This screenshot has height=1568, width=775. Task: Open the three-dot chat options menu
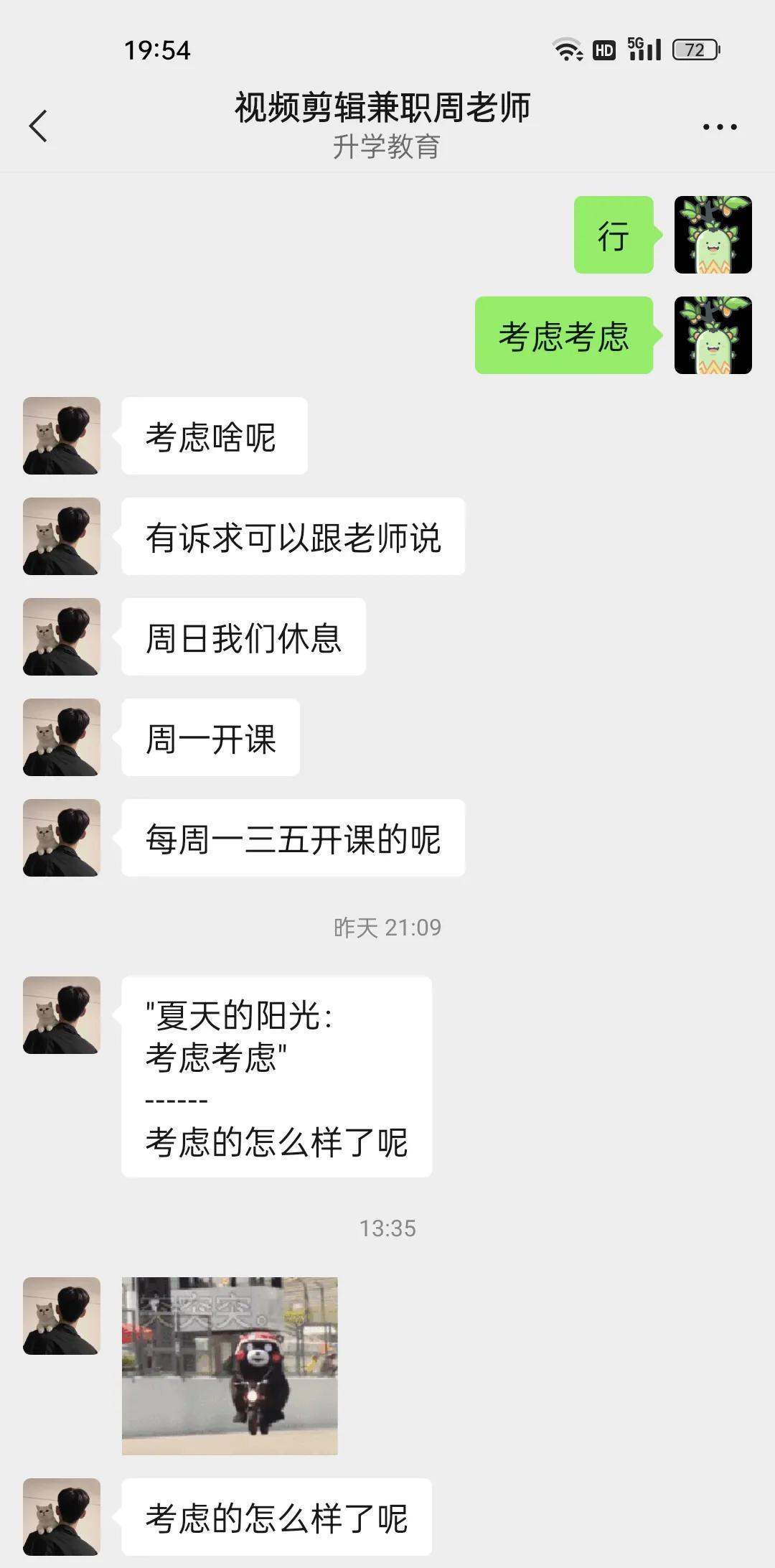pos(719,127)
